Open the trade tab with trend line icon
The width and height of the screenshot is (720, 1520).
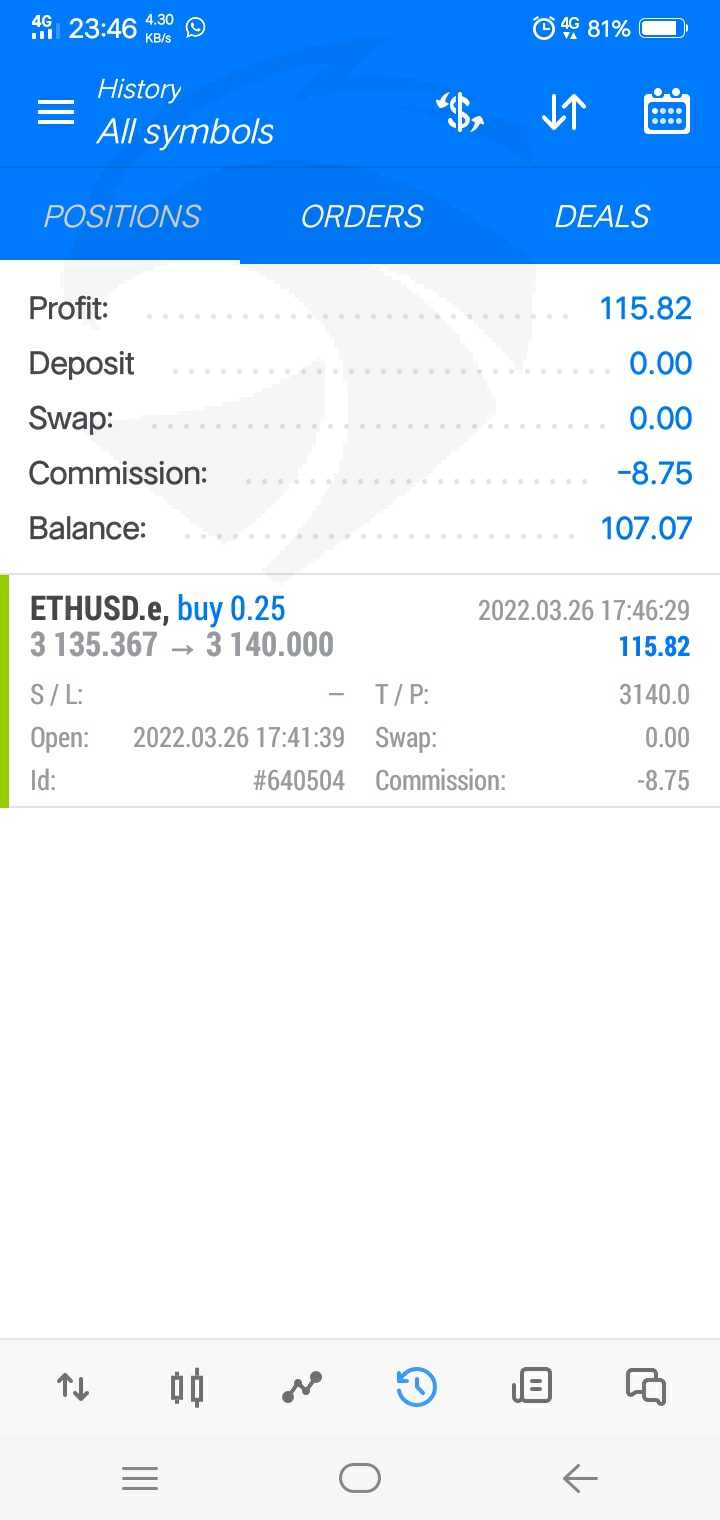pyautogui.click(x=302, y=1387)
